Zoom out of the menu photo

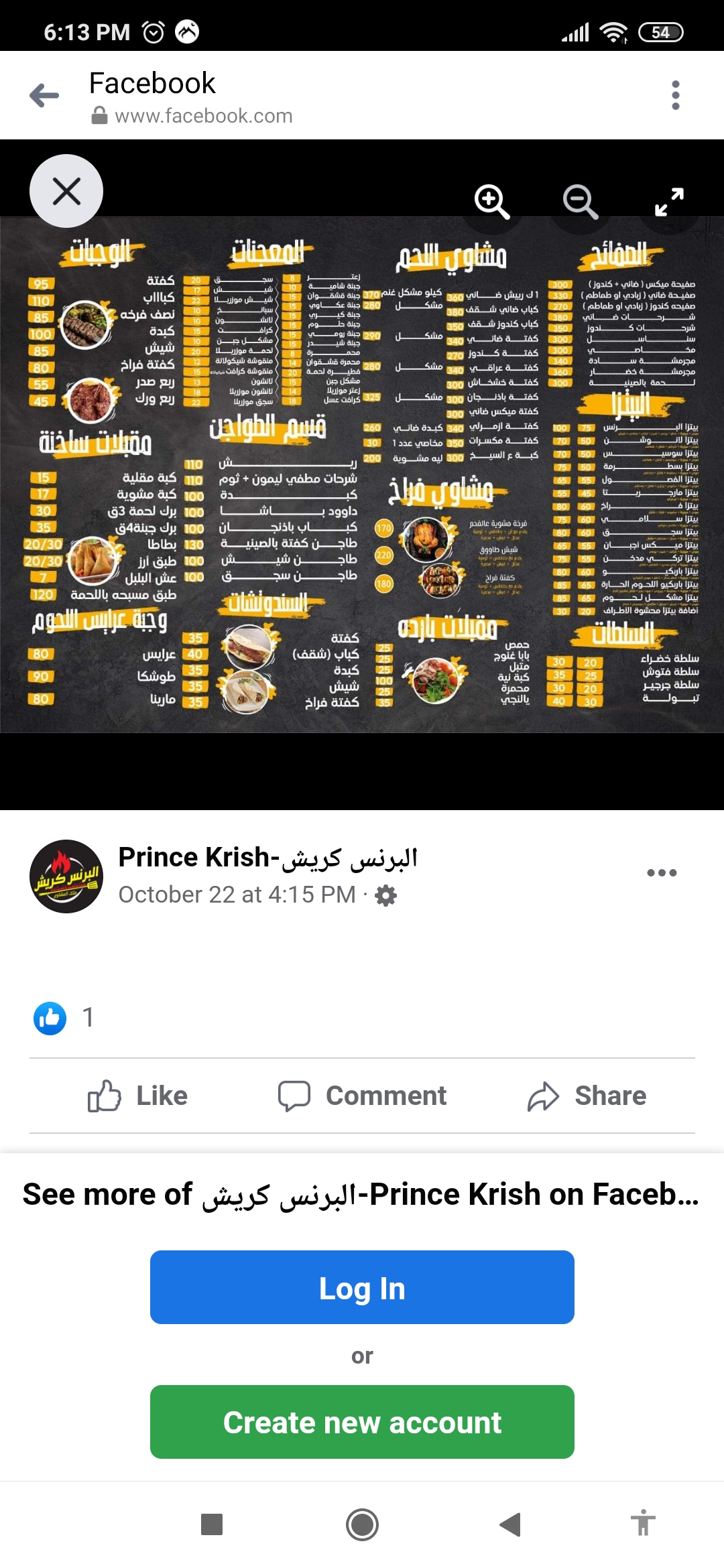580,201
